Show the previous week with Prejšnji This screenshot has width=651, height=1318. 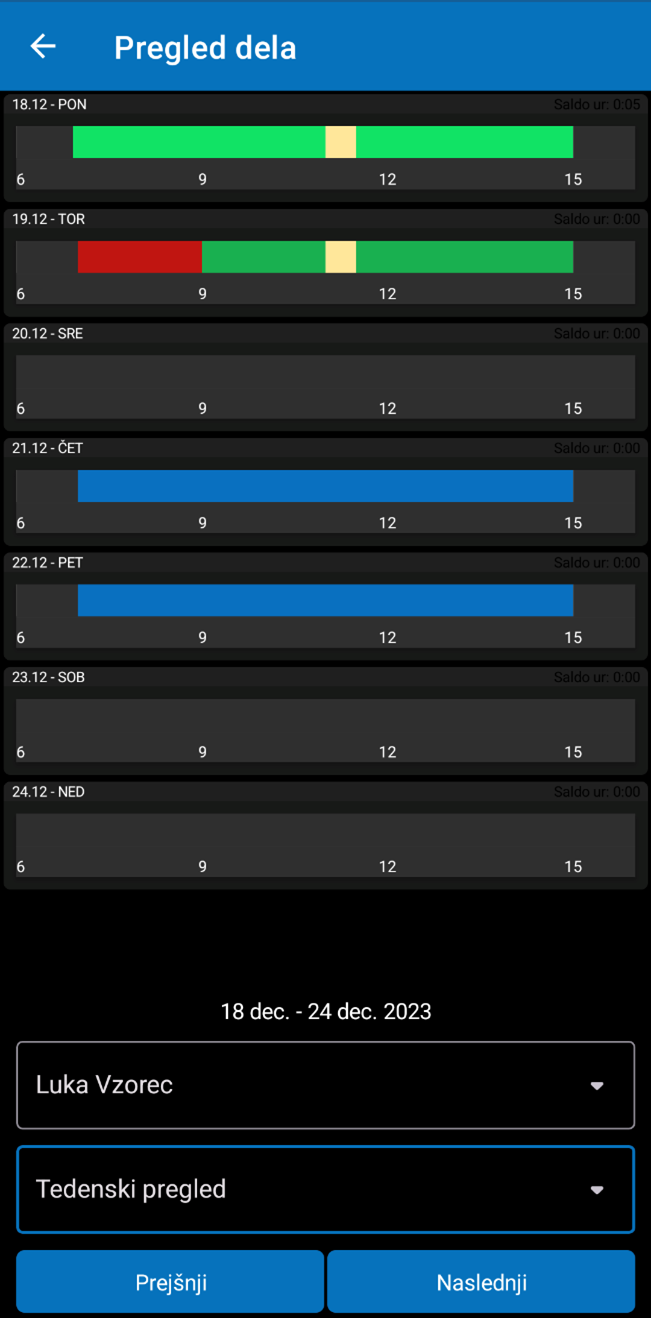(x=170, y=1282)
